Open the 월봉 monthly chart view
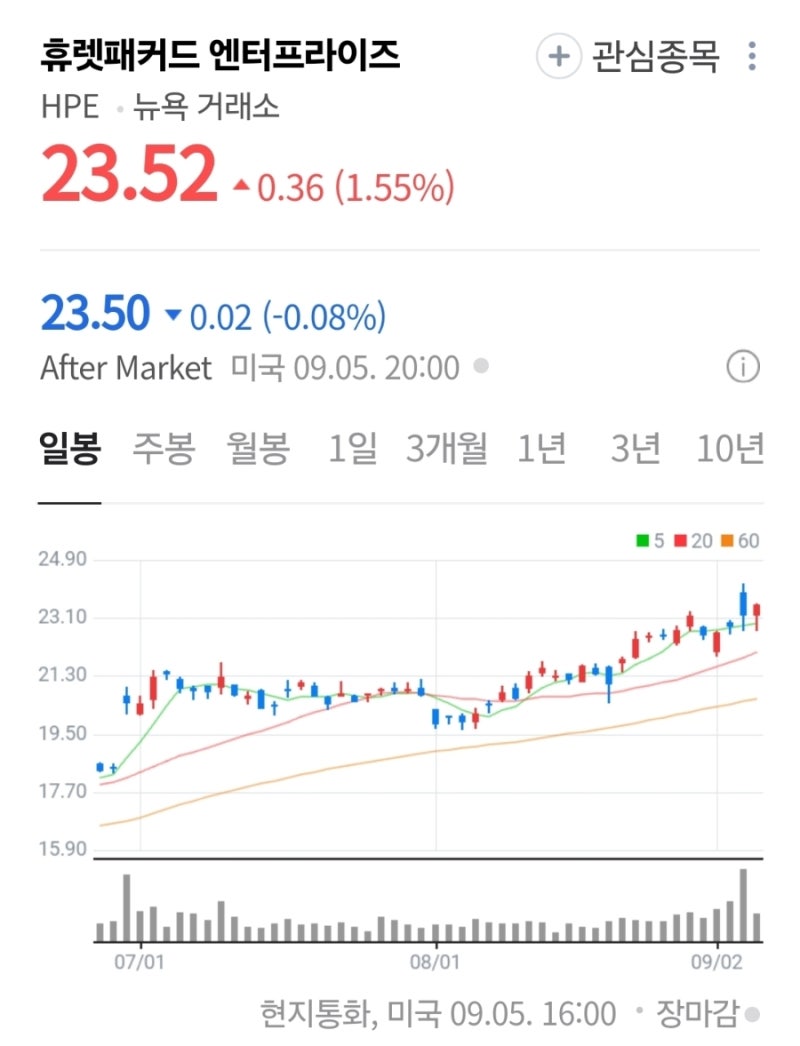Screen dimensions: 800x1046 tap(257, 449)
